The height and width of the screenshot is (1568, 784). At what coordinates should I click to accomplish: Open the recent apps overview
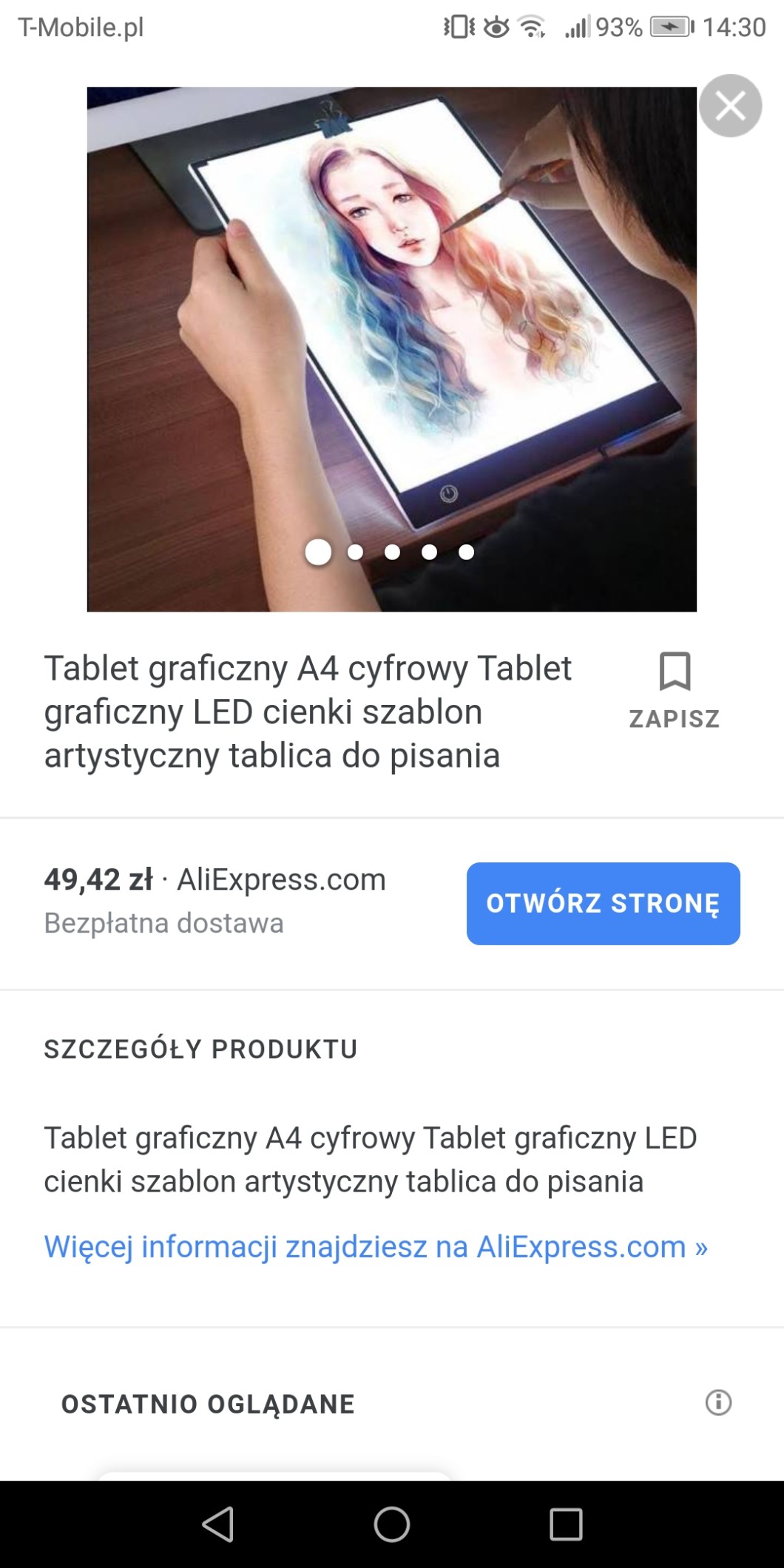[x=566, y=1524]
